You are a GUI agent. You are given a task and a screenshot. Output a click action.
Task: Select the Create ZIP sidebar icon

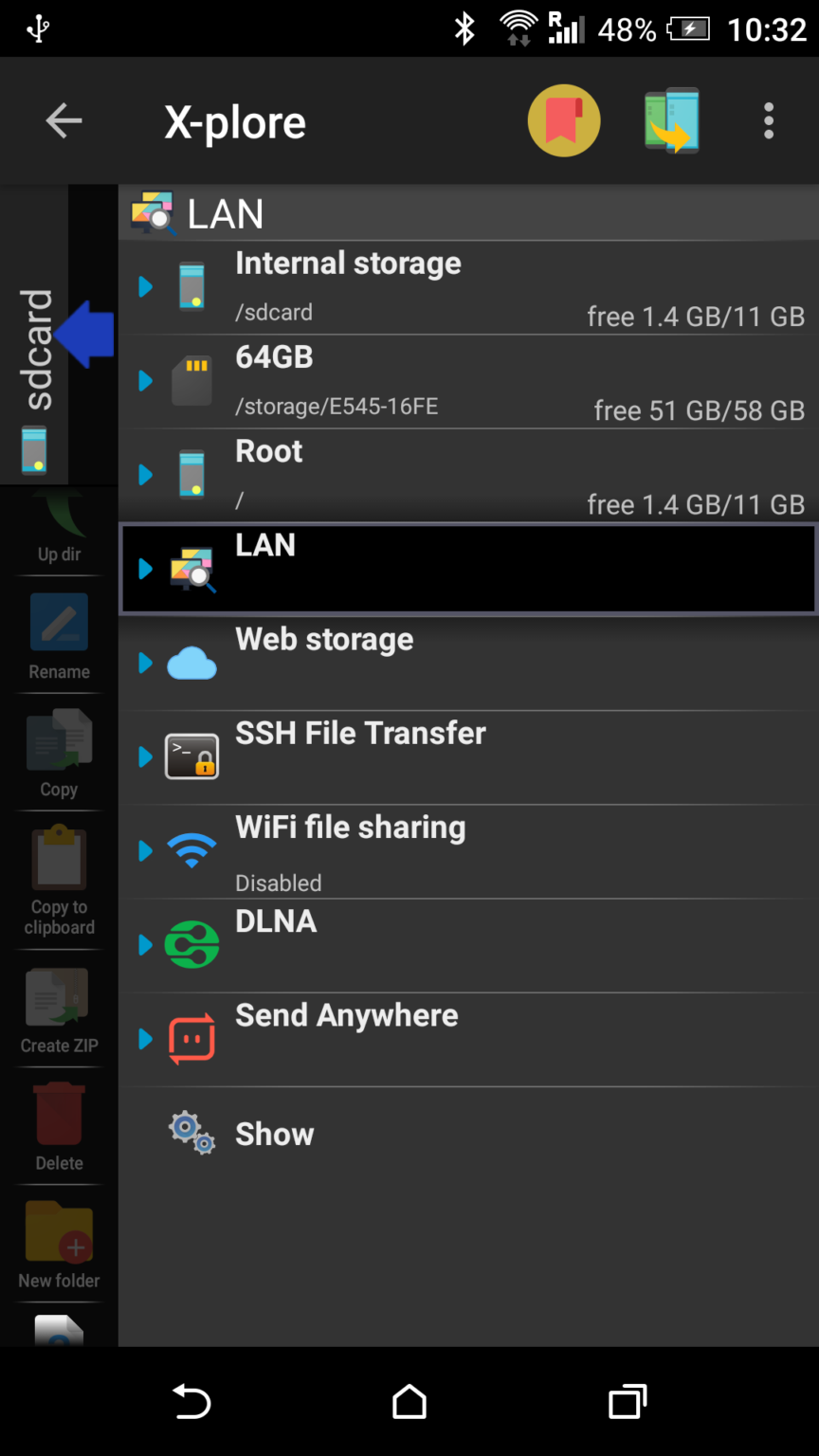(58, 997)
